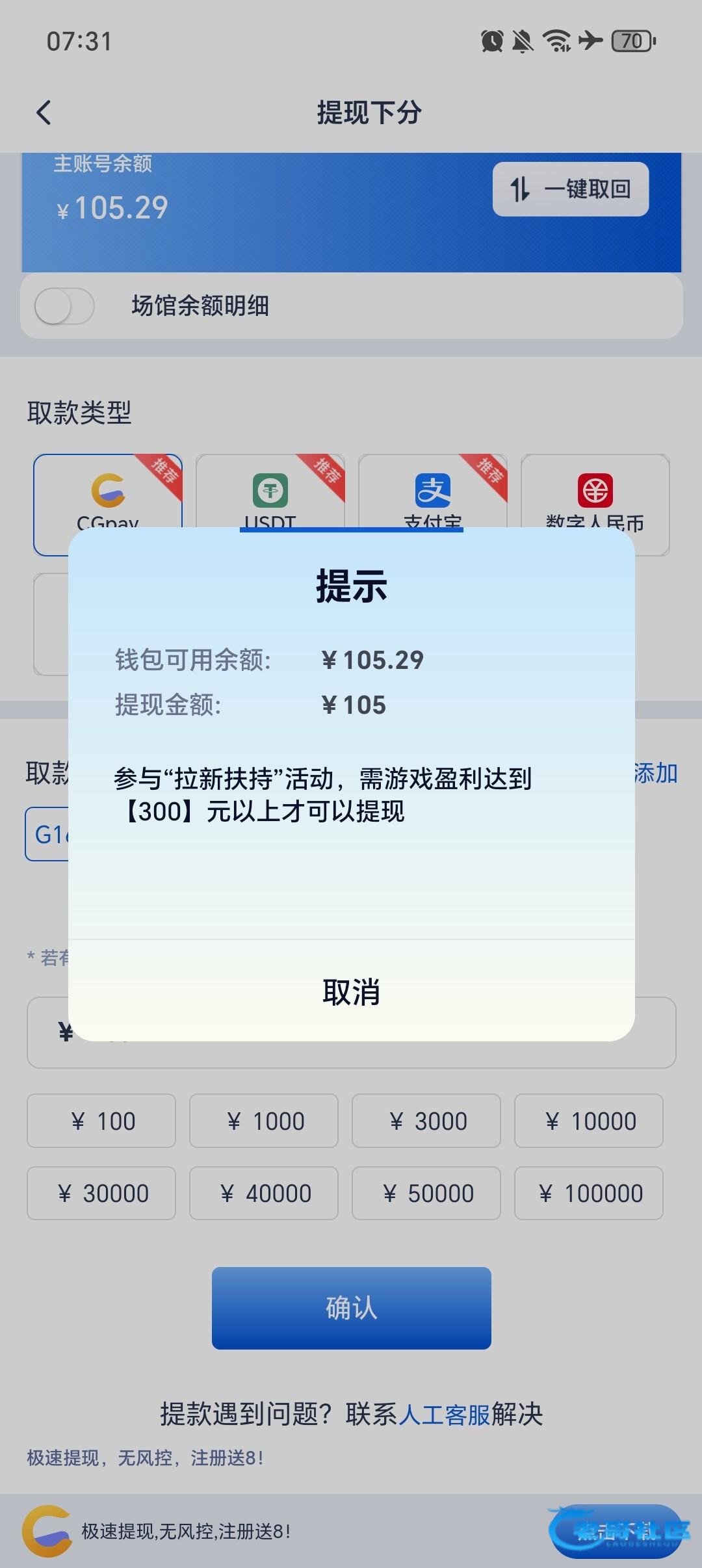Choose the ¥ 30000 amount
This screenshot has width=702, height=1568.
point(101,1193)
